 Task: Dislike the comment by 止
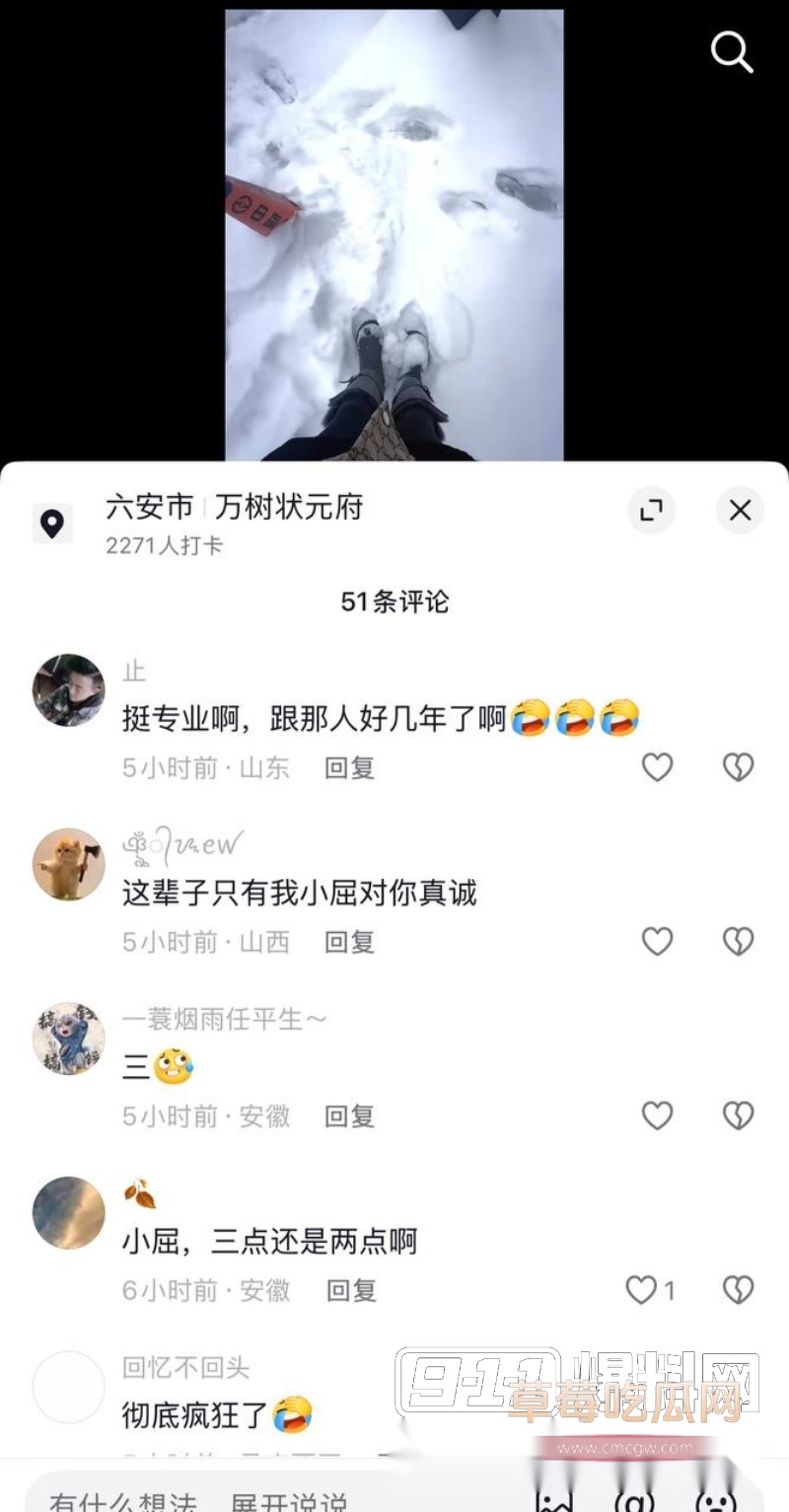click(x=739, y=767)
